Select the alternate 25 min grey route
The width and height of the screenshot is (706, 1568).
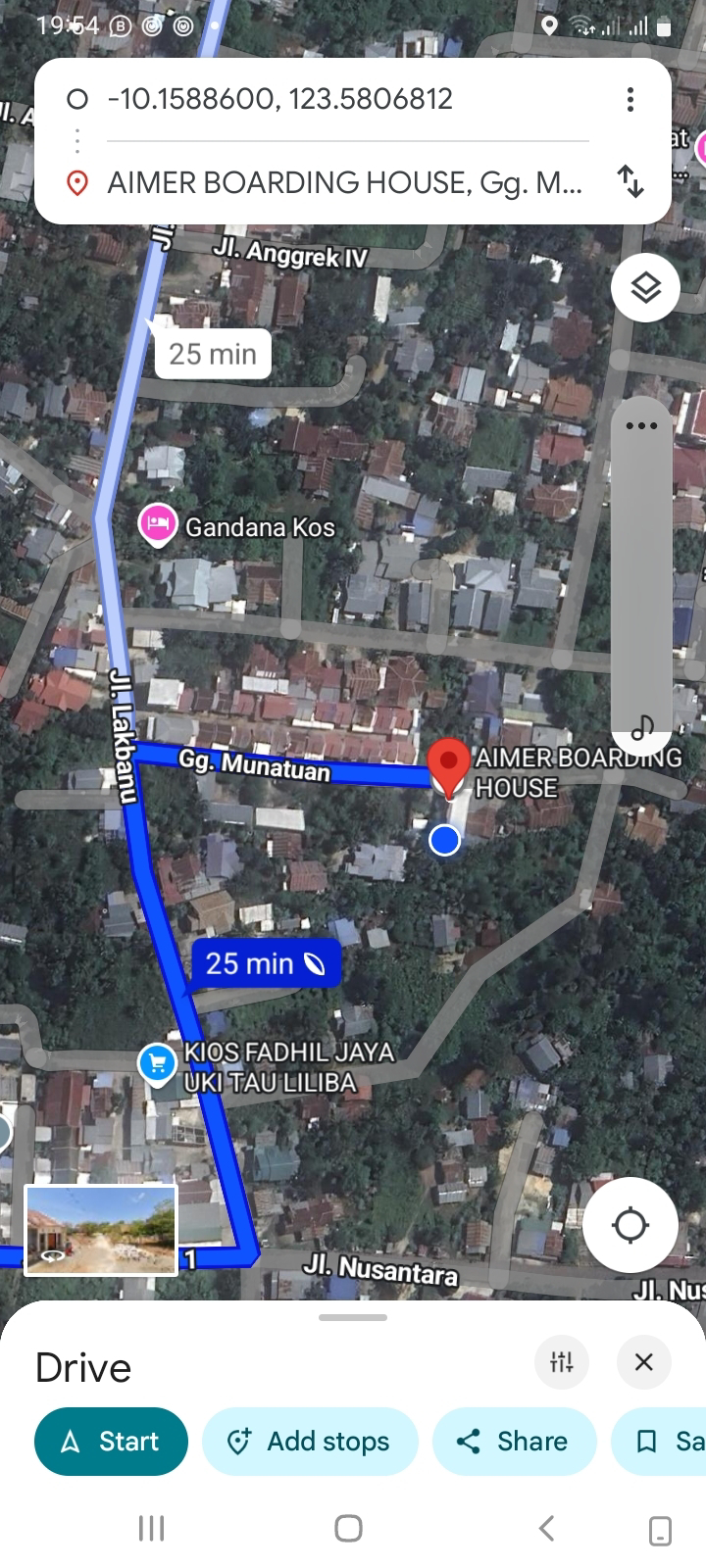tap(213, 354)
